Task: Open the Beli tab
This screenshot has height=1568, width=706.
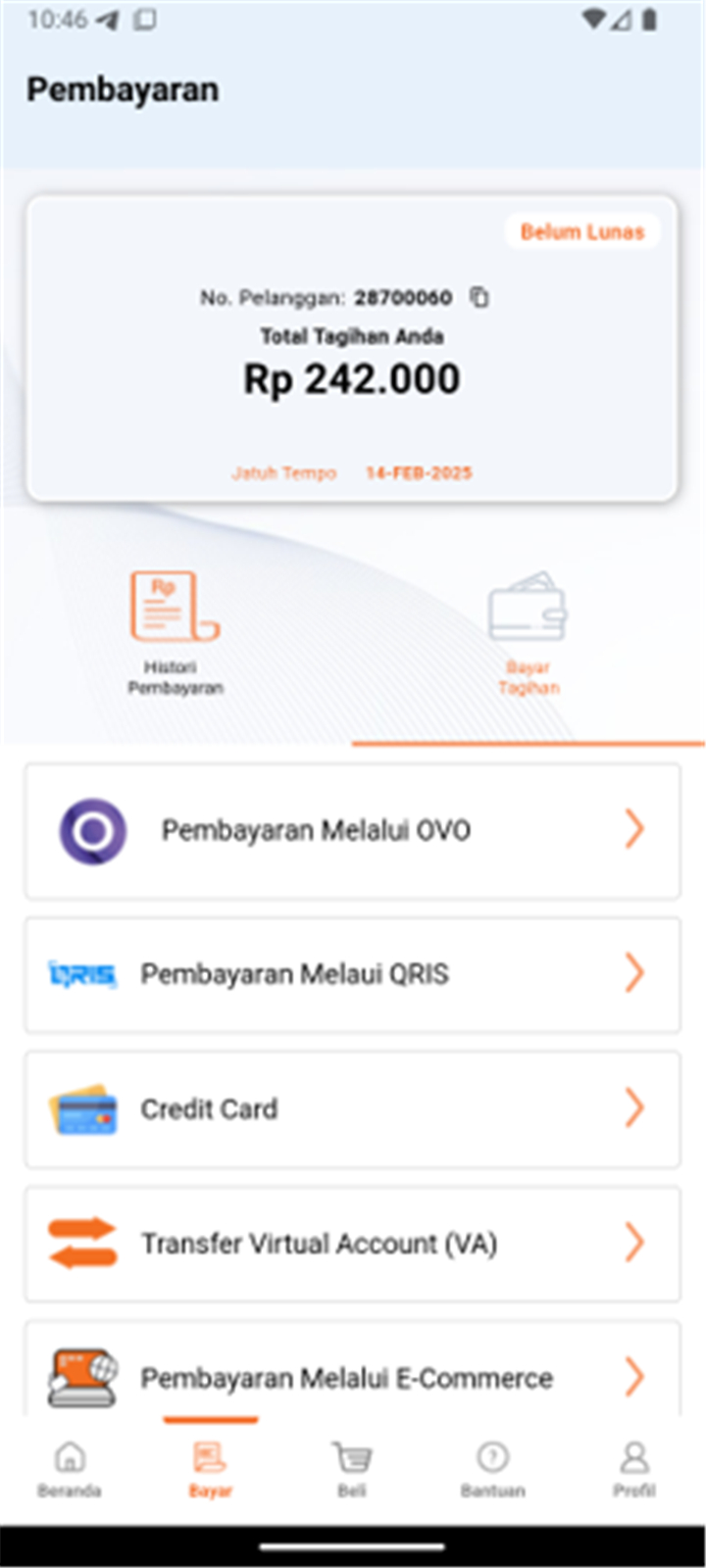Action: [352, 1470]
